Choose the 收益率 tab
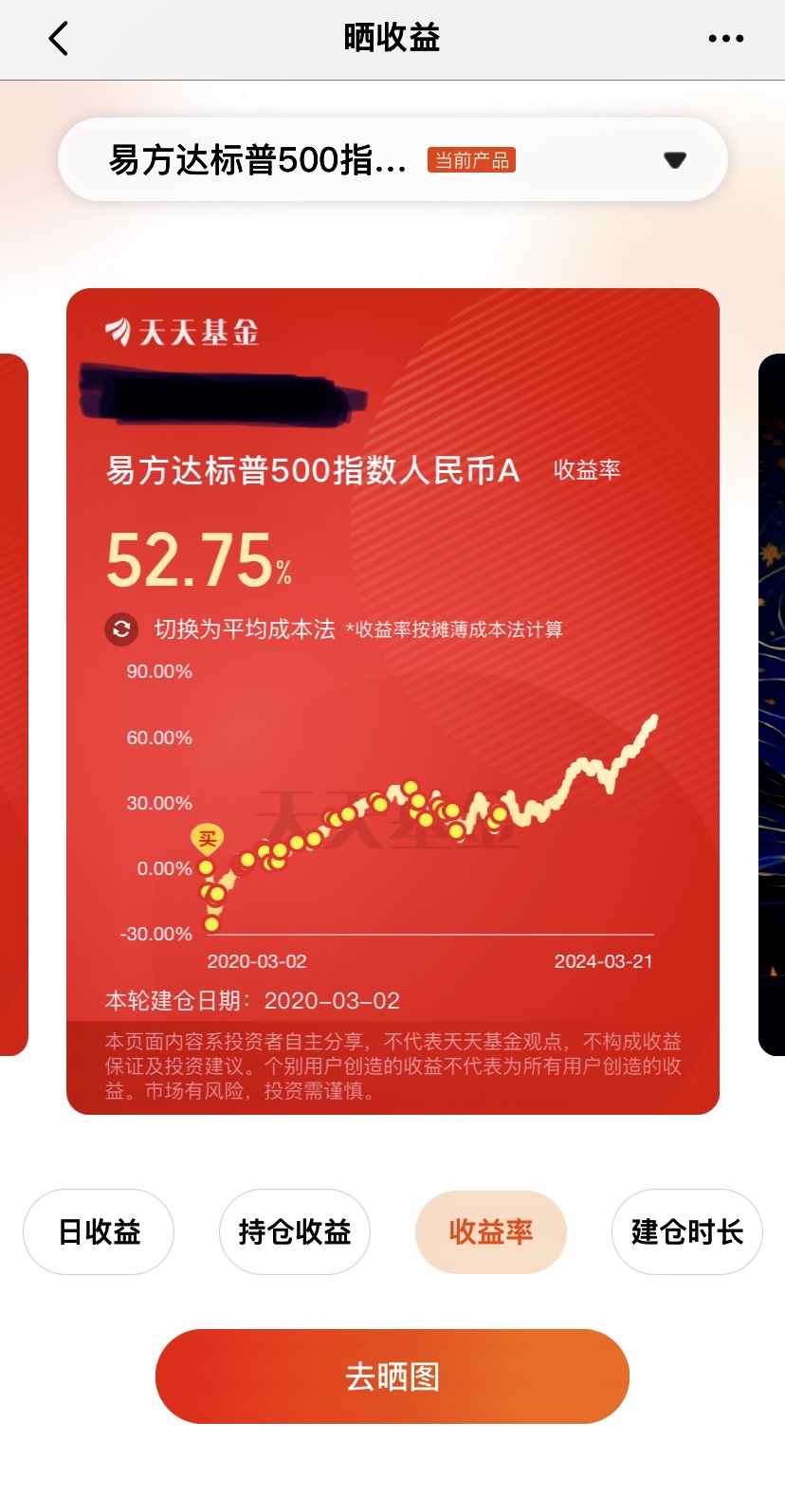Image resolution: width=785 pixels, height=1512 pixels. pyautogui.click(x=491, y=1231)
